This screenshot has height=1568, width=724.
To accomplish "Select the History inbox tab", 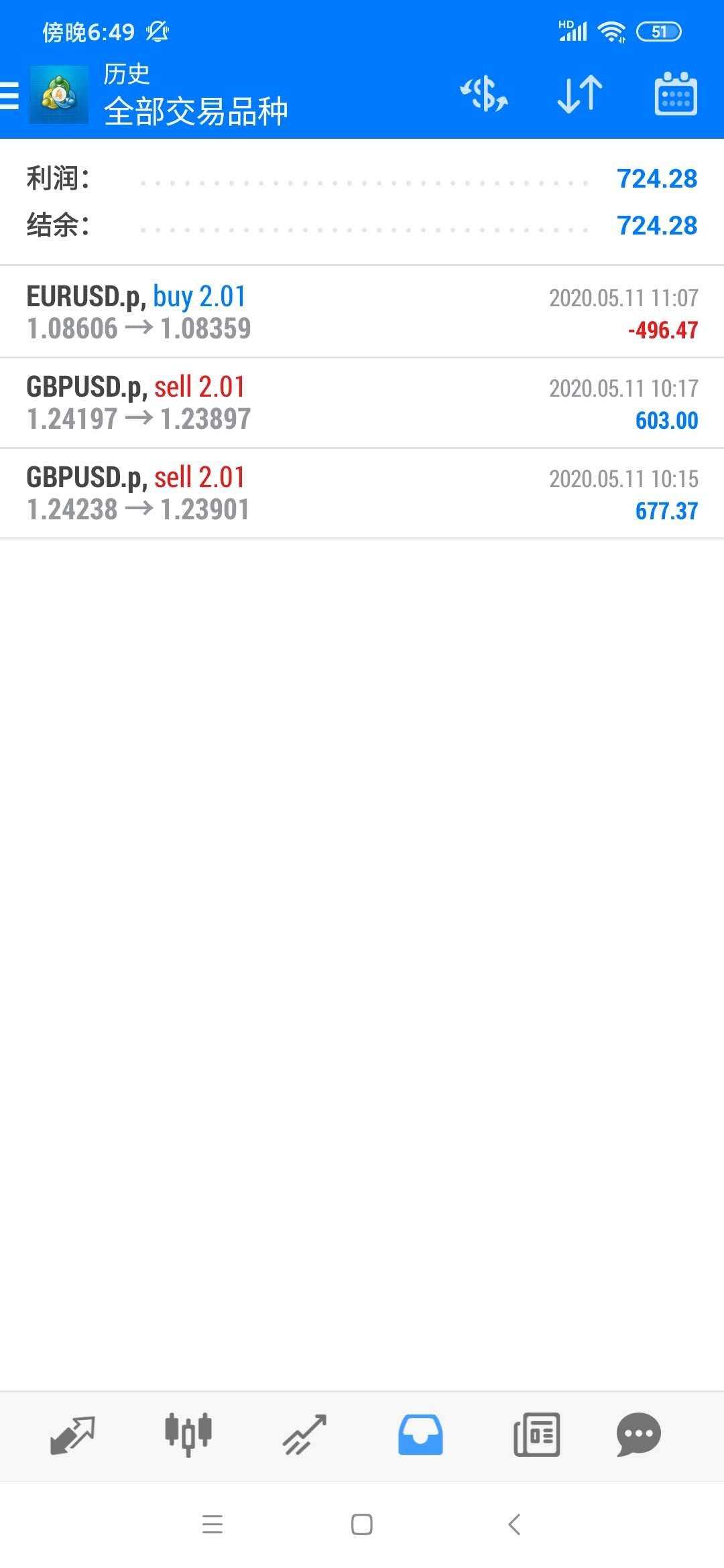I will [x=420, y=1435].
